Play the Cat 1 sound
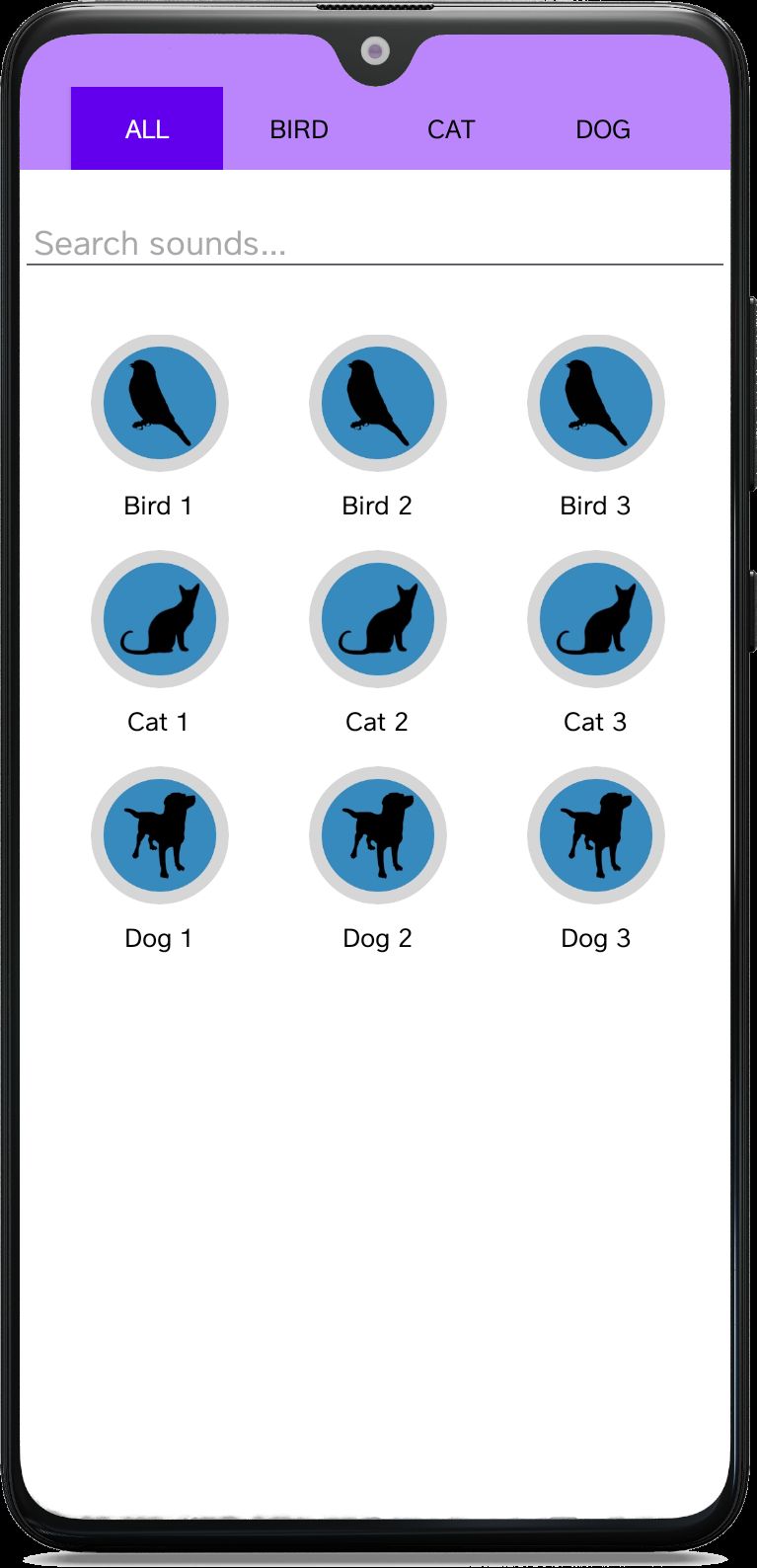Viewport: 757px width, 1568px height. [160, 619]
